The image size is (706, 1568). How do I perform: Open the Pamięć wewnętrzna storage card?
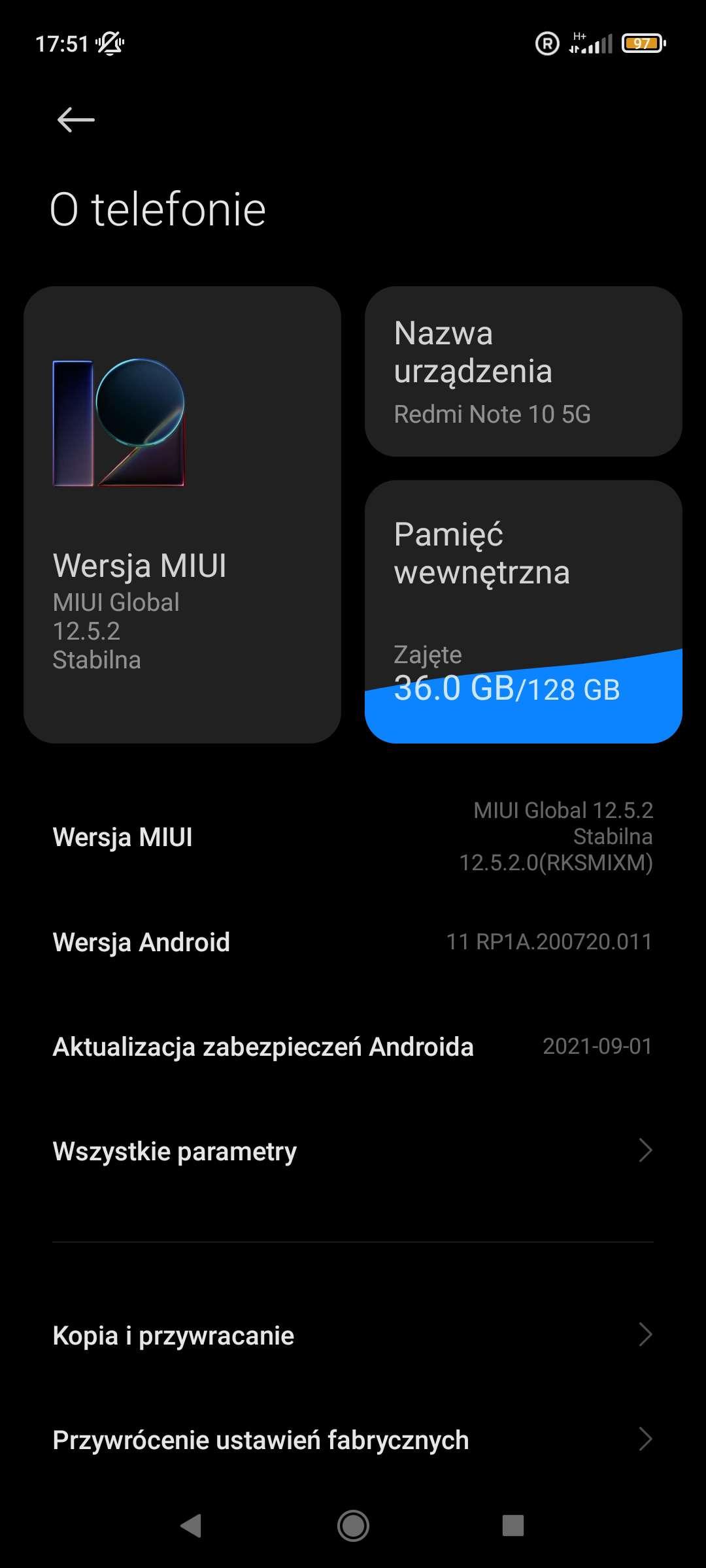point(523,612)
